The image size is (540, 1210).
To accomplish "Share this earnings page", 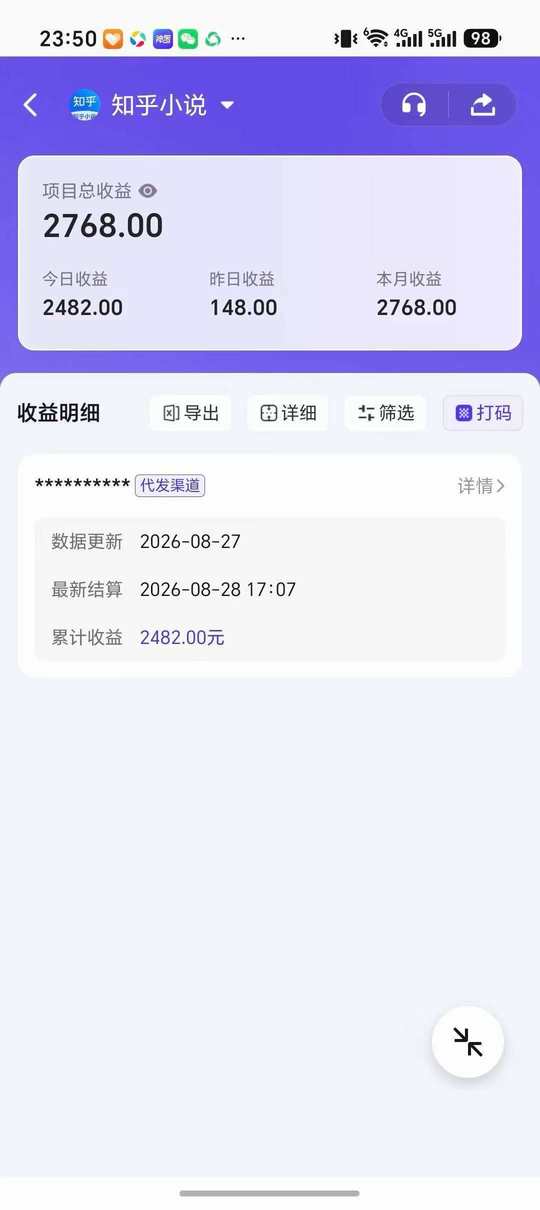I will click(x=483, y=105).
